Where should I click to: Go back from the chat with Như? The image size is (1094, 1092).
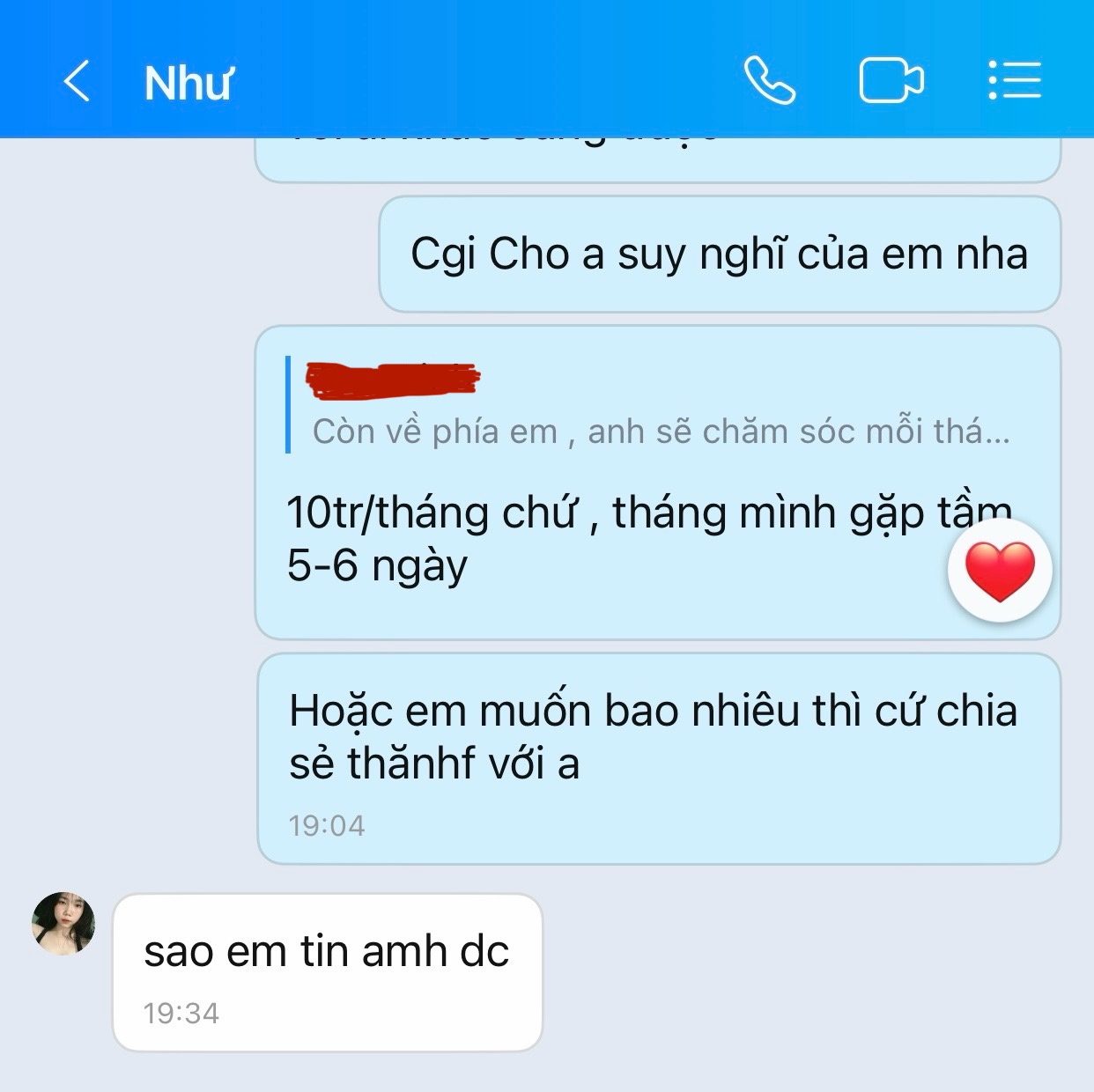tap(78, 82)
